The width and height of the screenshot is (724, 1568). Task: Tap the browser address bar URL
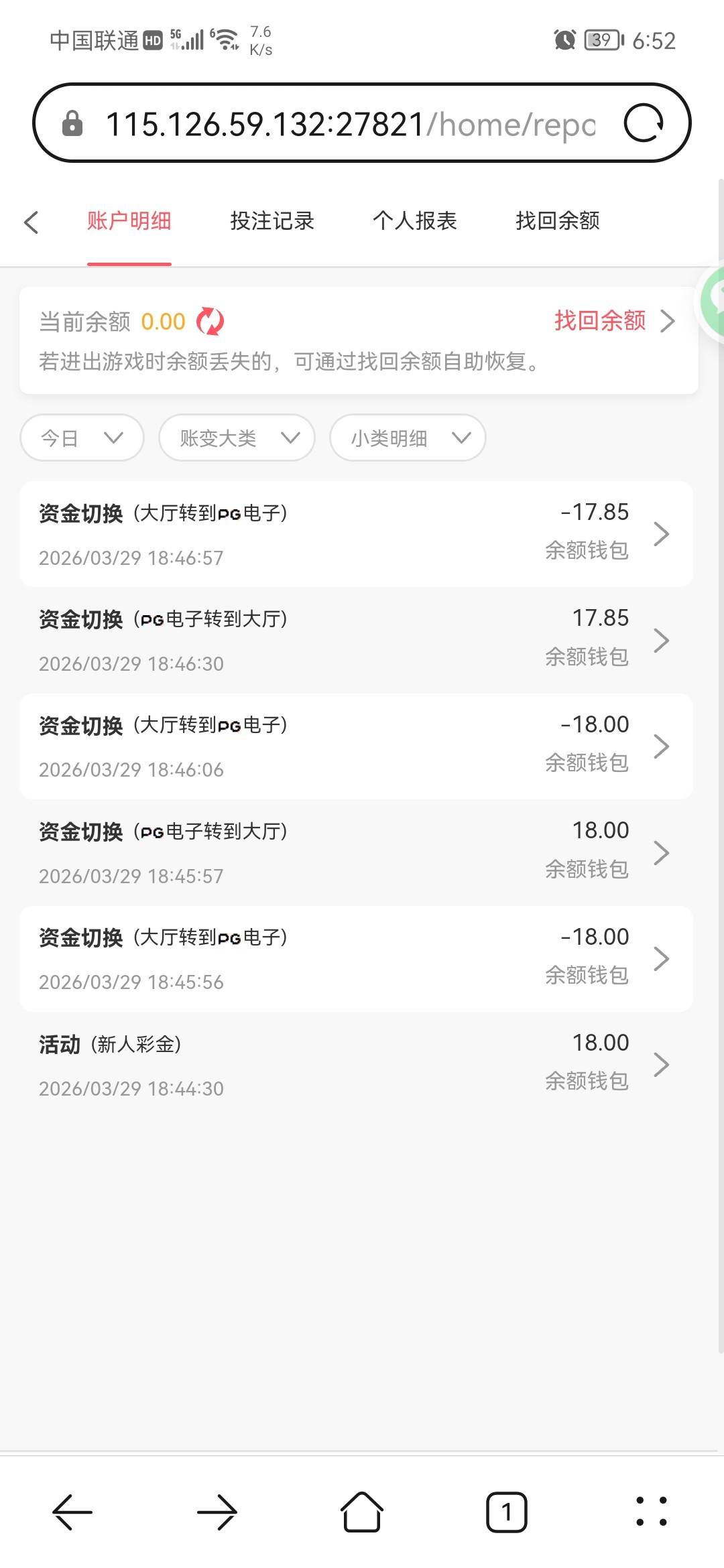pos(349,124)
